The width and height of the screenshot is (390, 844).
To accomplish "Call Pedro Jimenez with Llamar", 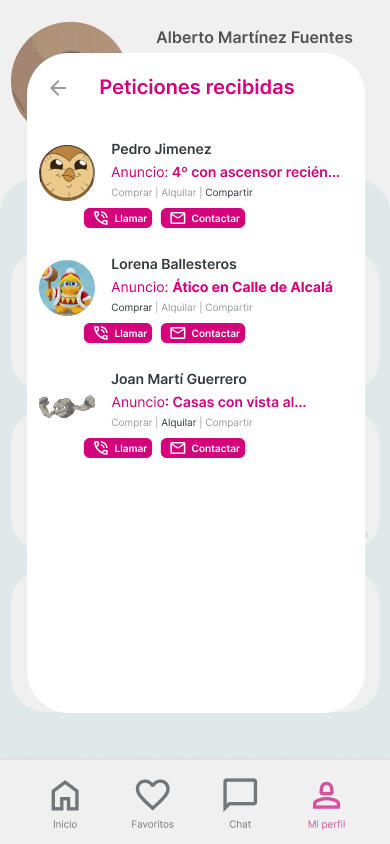I will [x=118, y=218].
